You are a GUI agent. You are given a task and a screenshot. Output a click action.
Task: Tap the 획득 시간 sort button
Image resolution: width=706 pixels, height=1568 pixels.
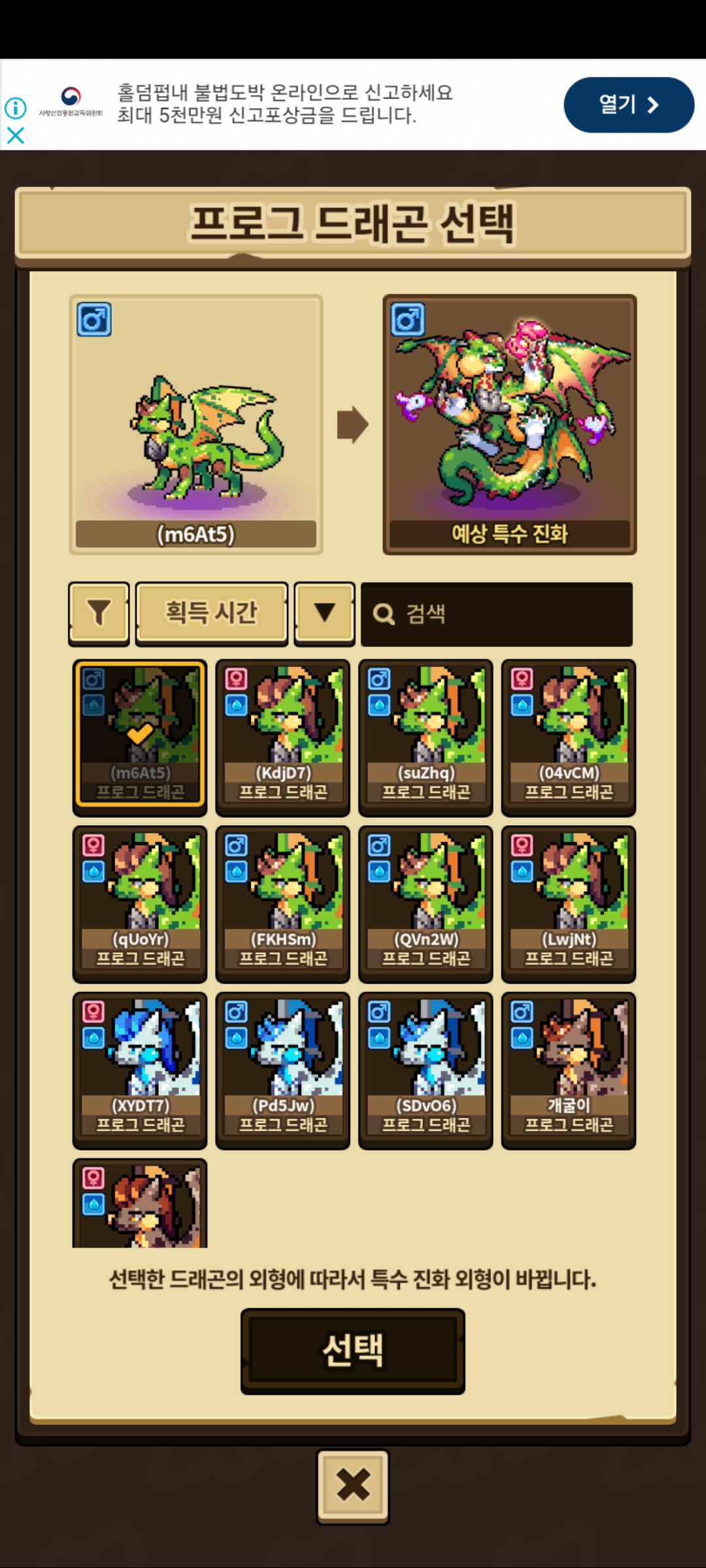point(211,613)
